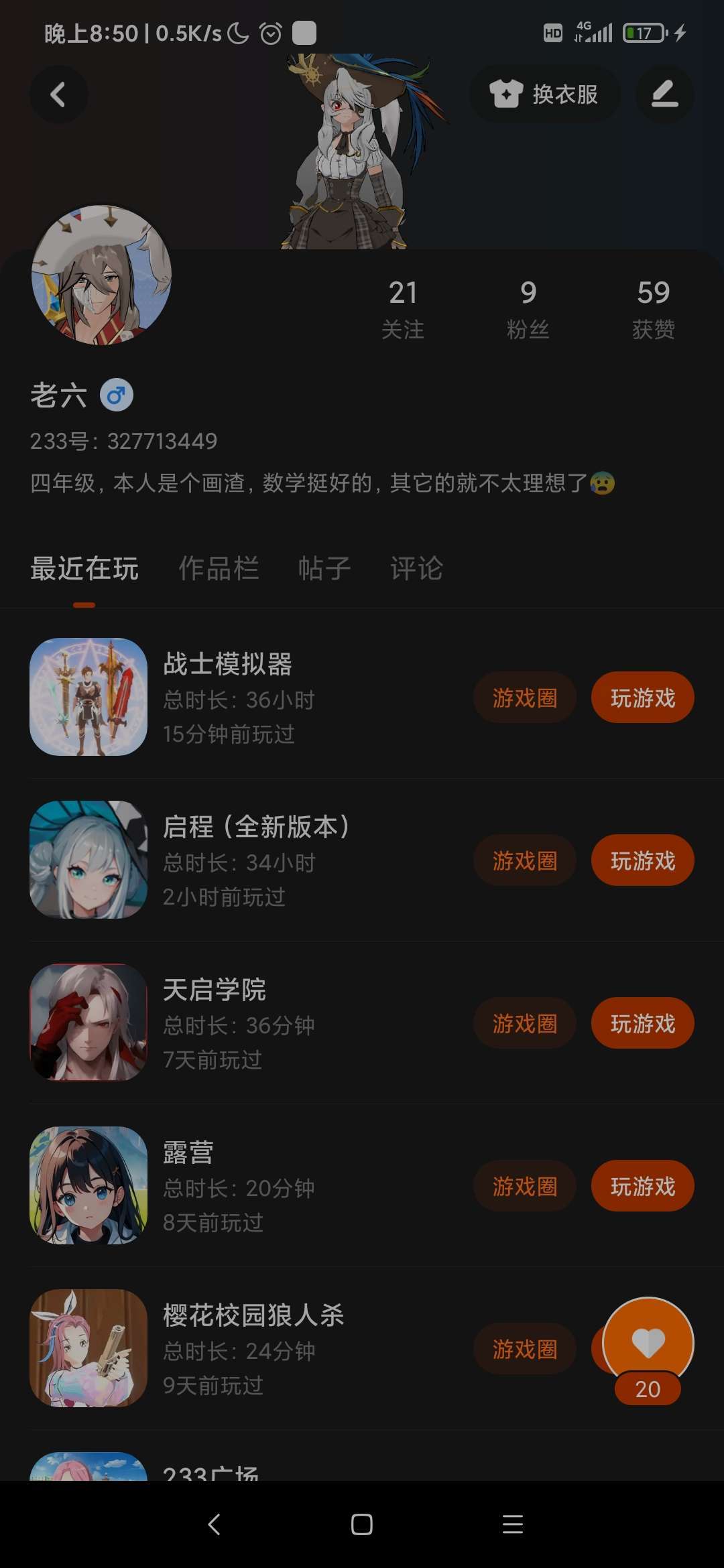The image size is (724, 1568).
Task: Open 游戏圈 for 天启学院
Action: pos(525,1023)
